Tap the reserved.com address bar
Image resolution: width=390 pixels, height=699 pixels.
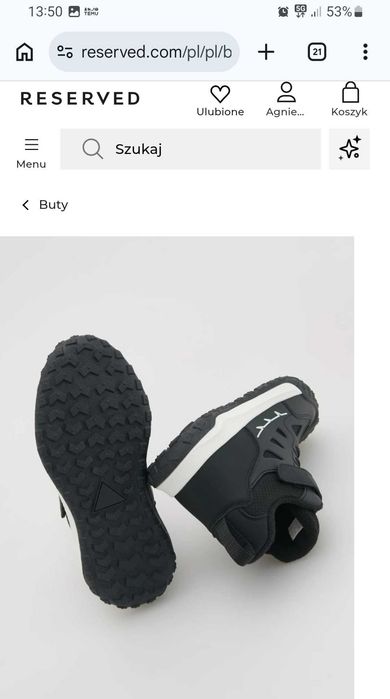(144, 52)
